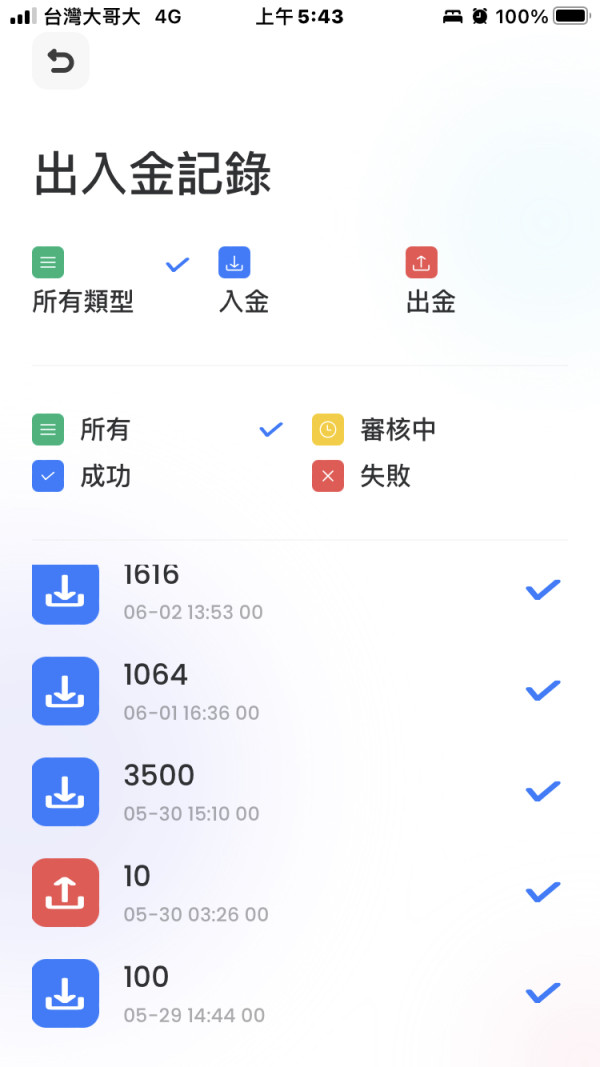Open the 10 withdrawal record
This screenshot has height=1067, width=600.
pos(299,892)
